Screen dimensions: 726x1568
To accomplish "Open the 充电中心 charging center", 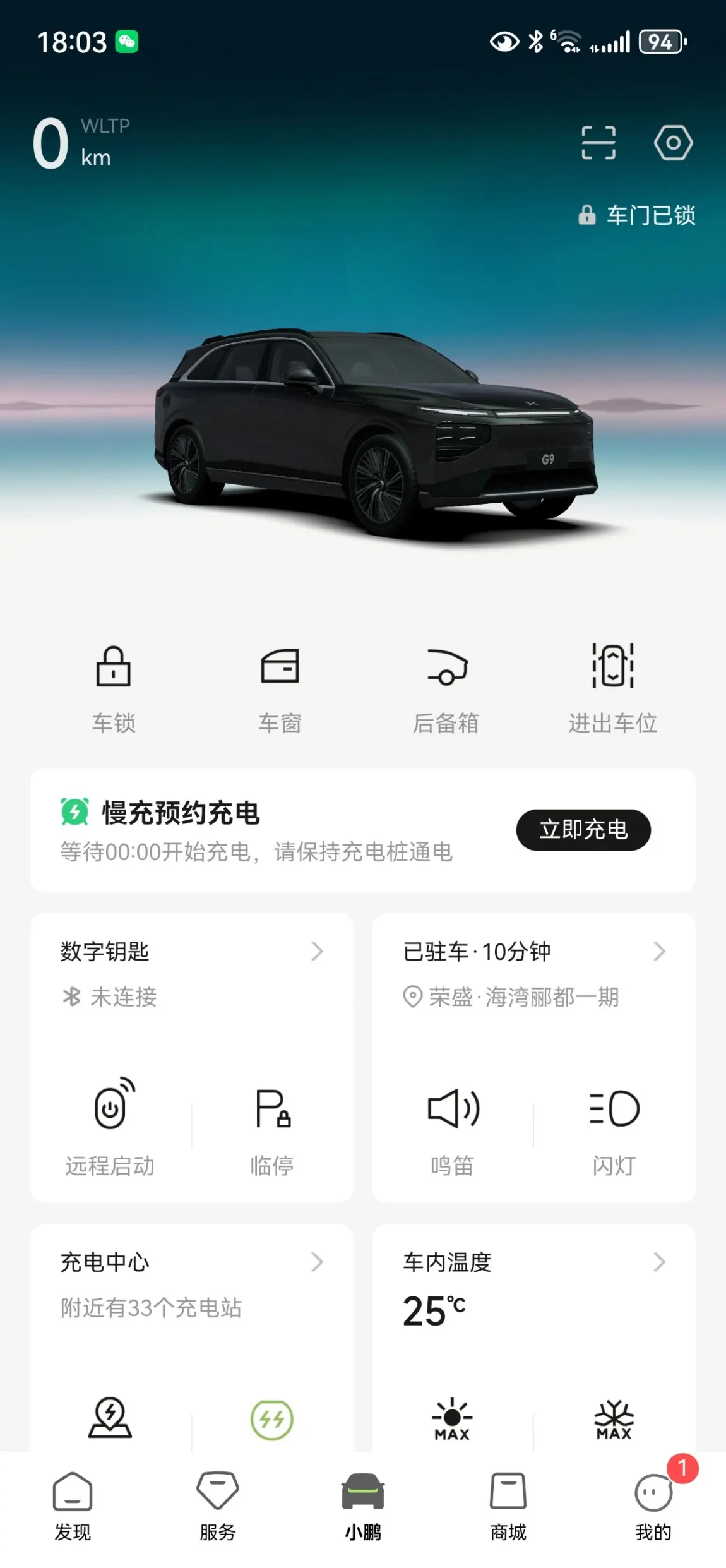I will [x=191, y=1262].
